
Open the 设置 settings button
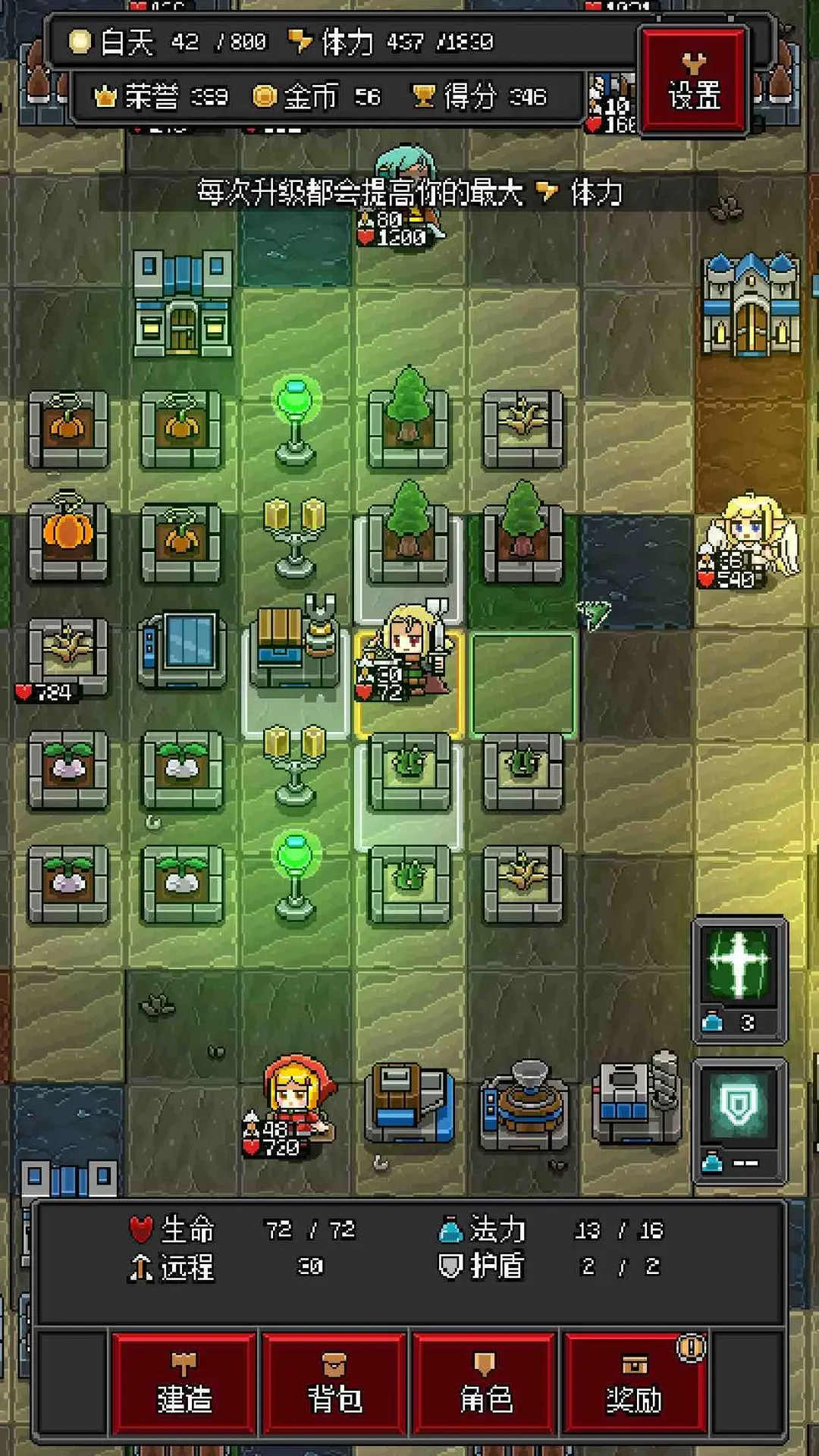click(x=694, y=82)
